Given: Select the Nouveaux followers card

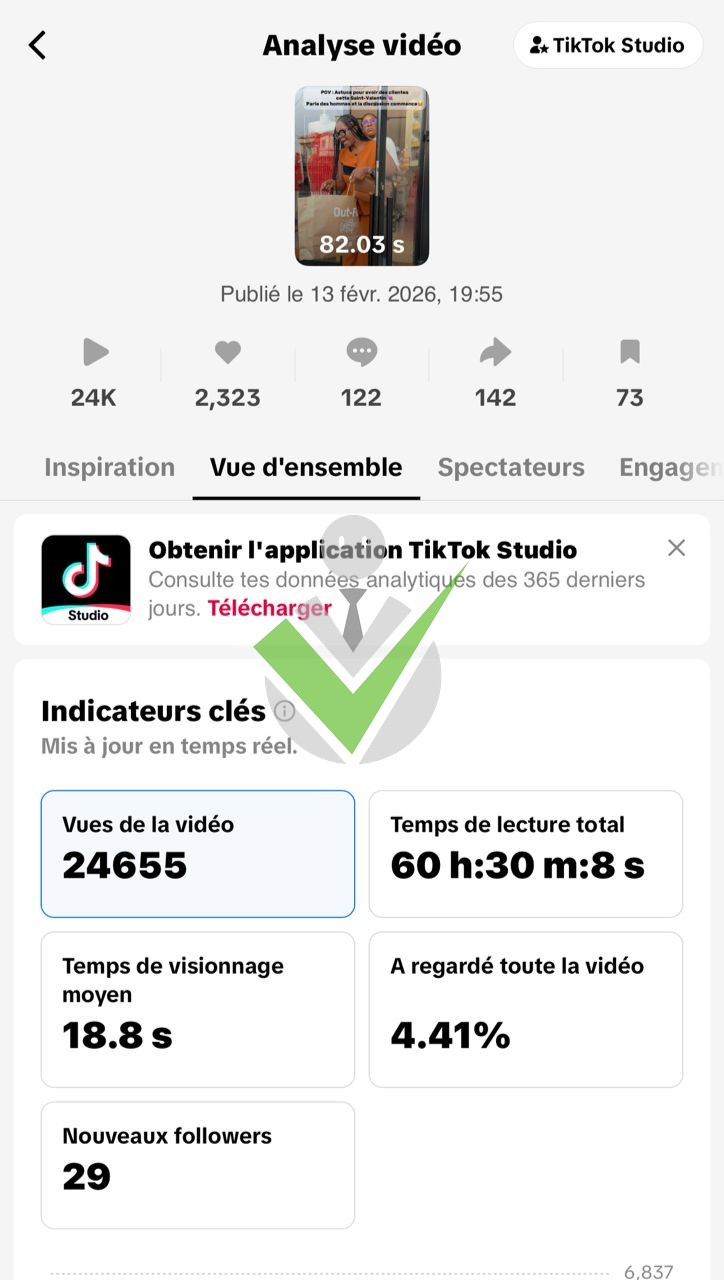Looking at the screenshot, I should pos(198,1165).
